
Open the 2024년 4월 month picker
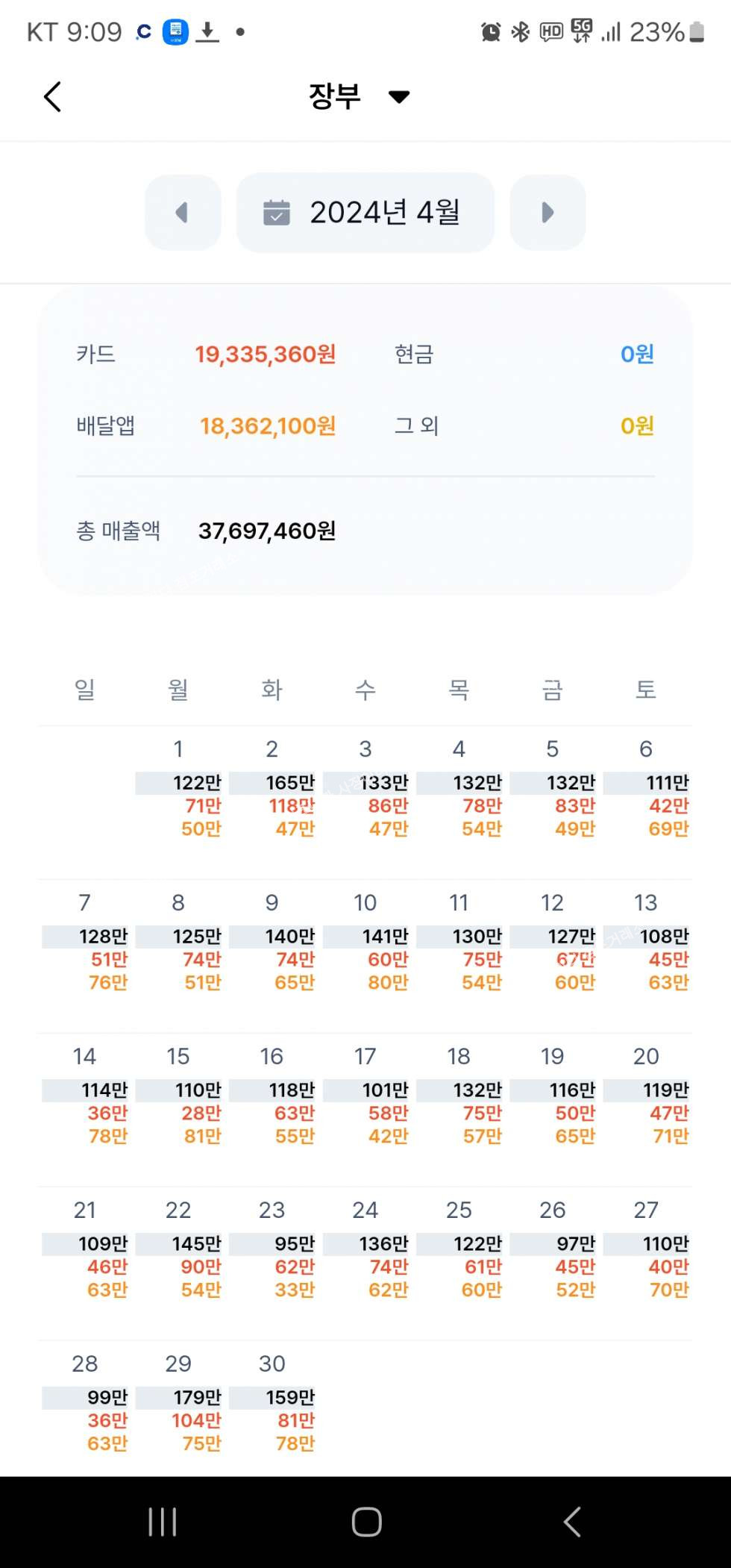pos(365,213)
